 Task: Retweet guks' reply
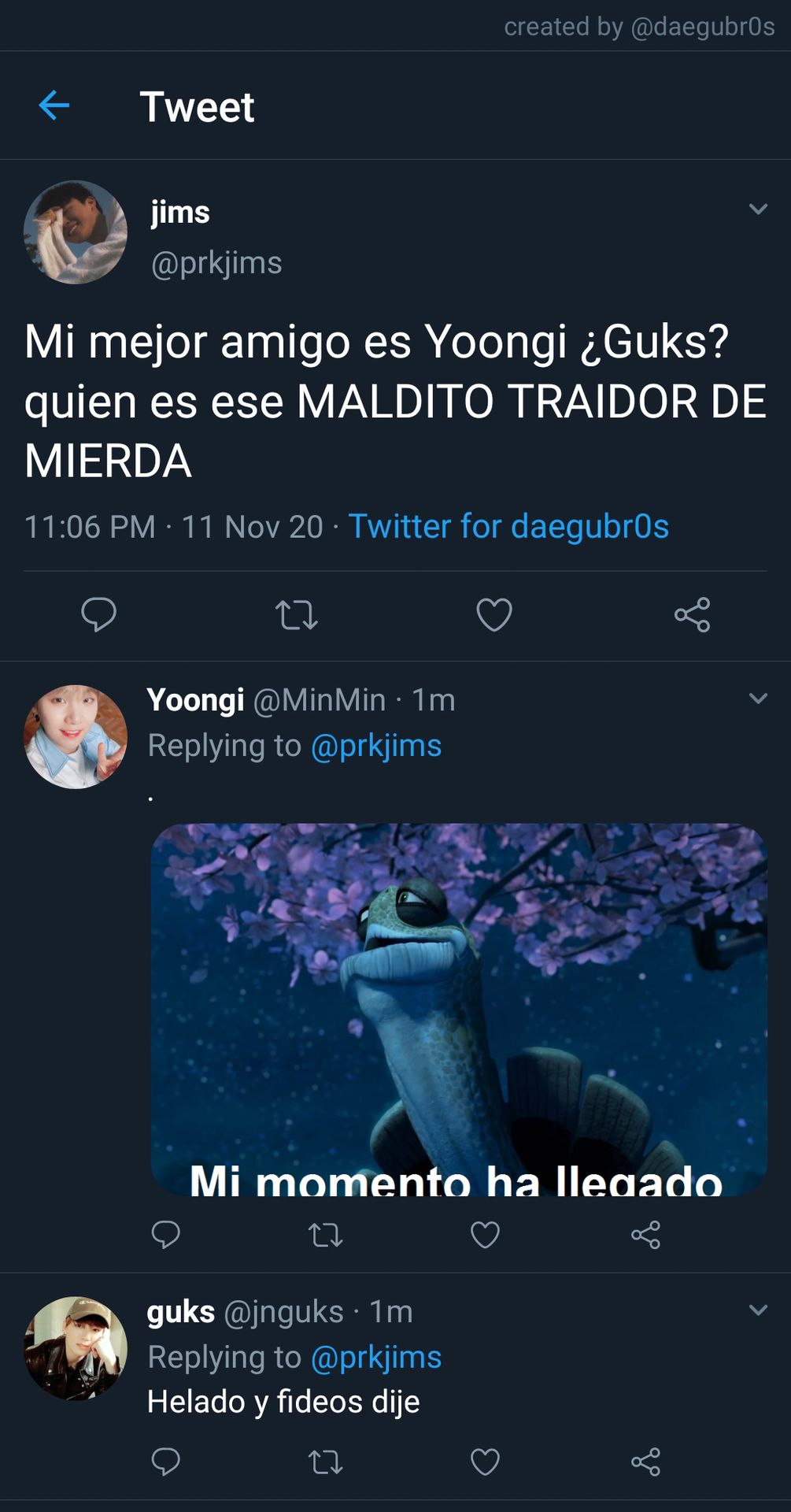(325, 1462)
